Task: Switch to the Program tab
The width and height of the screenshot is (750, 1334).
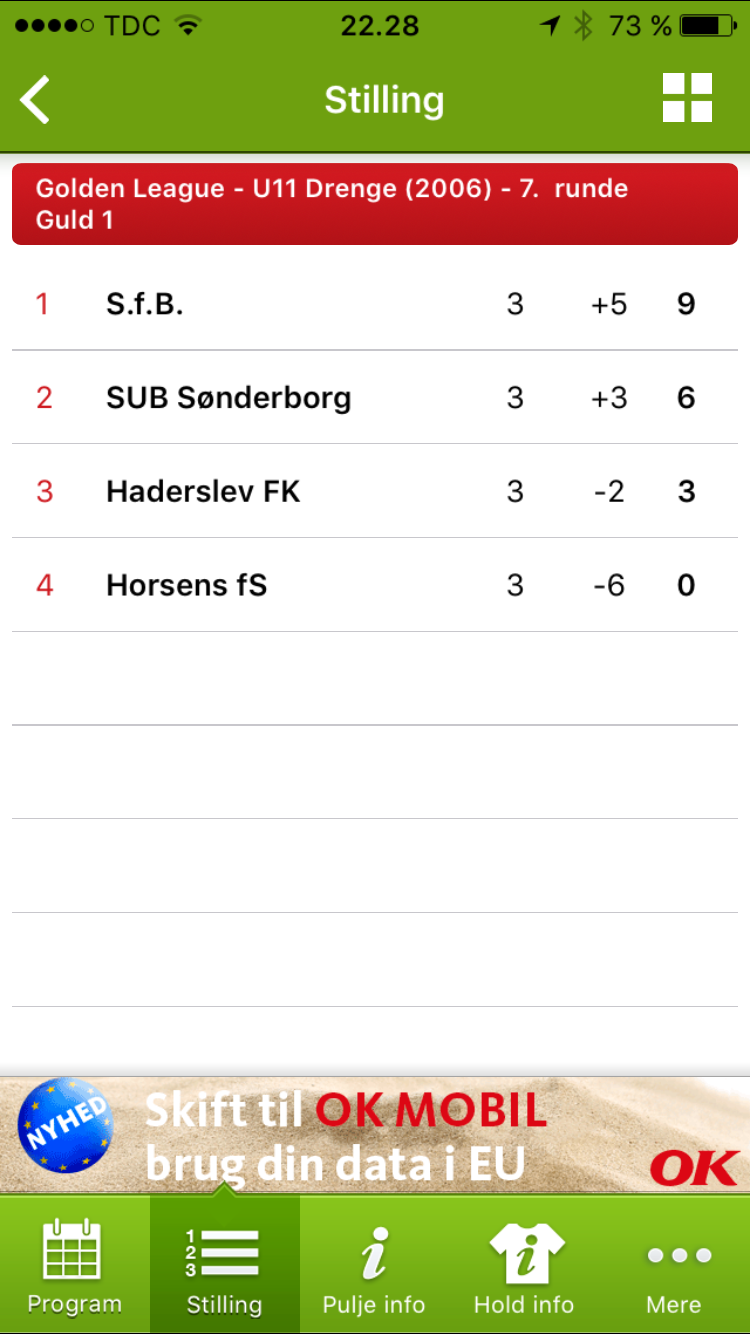Action: 74,1265
